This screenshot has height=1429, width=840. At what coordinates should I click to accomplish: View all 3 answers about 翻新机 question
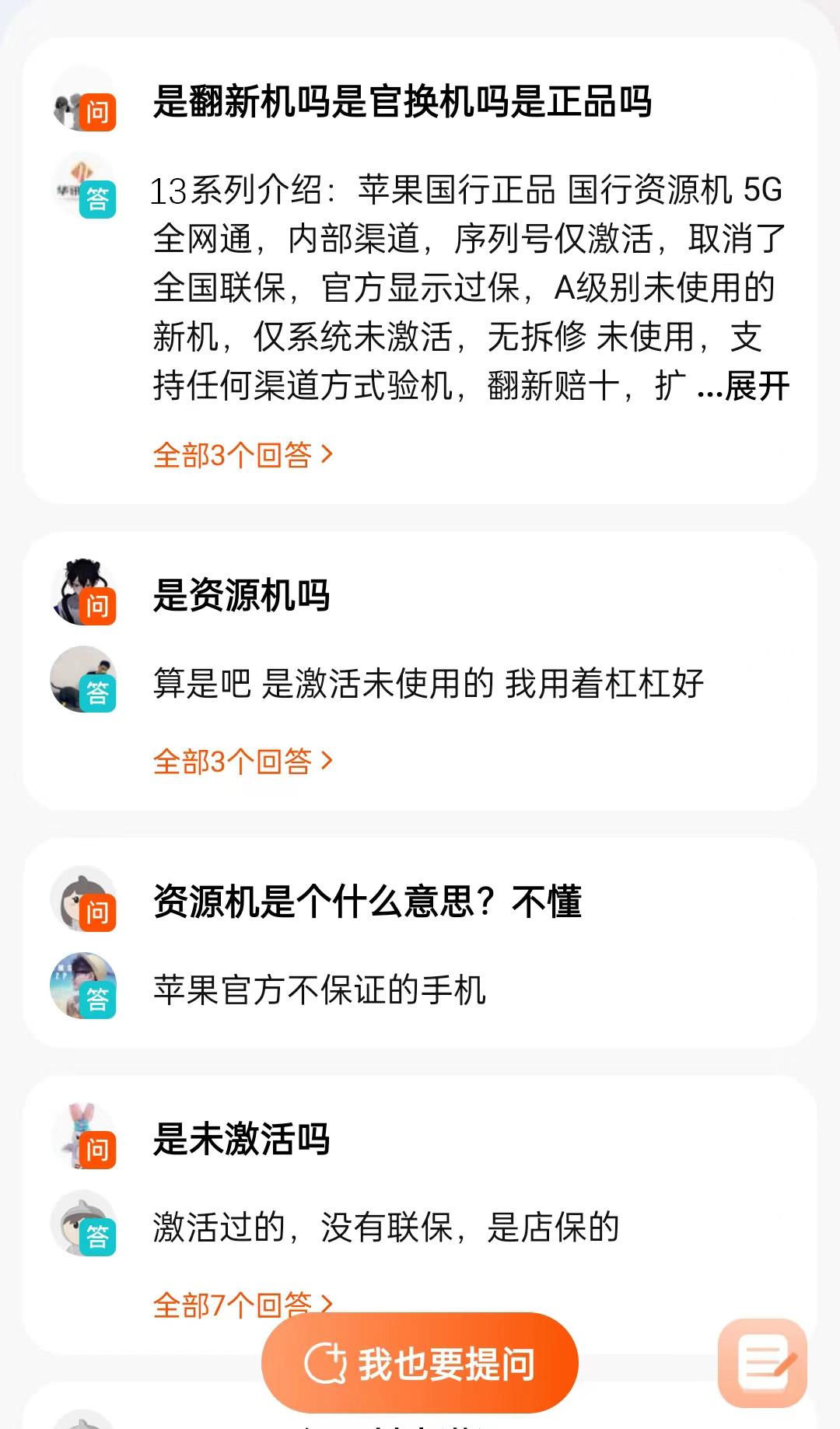(x=243, y=455)
